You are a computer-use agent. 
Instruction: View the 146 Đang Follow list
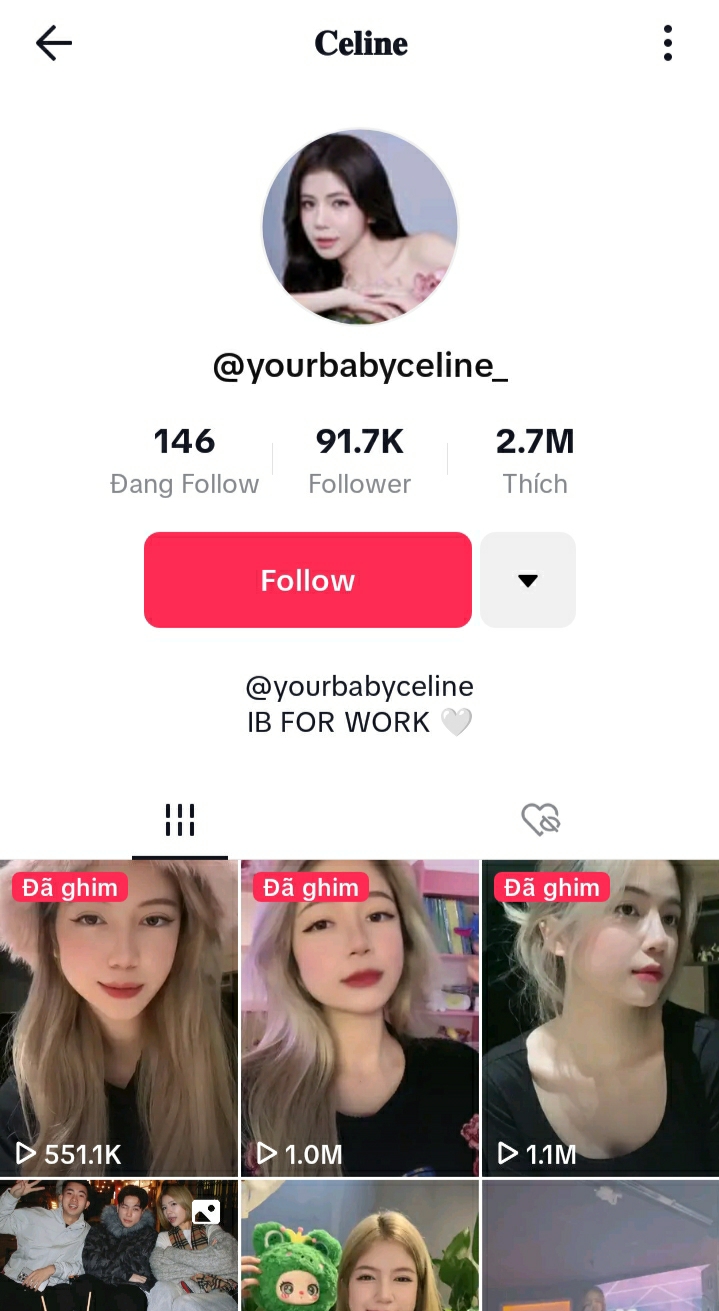(x=184, y=460)
